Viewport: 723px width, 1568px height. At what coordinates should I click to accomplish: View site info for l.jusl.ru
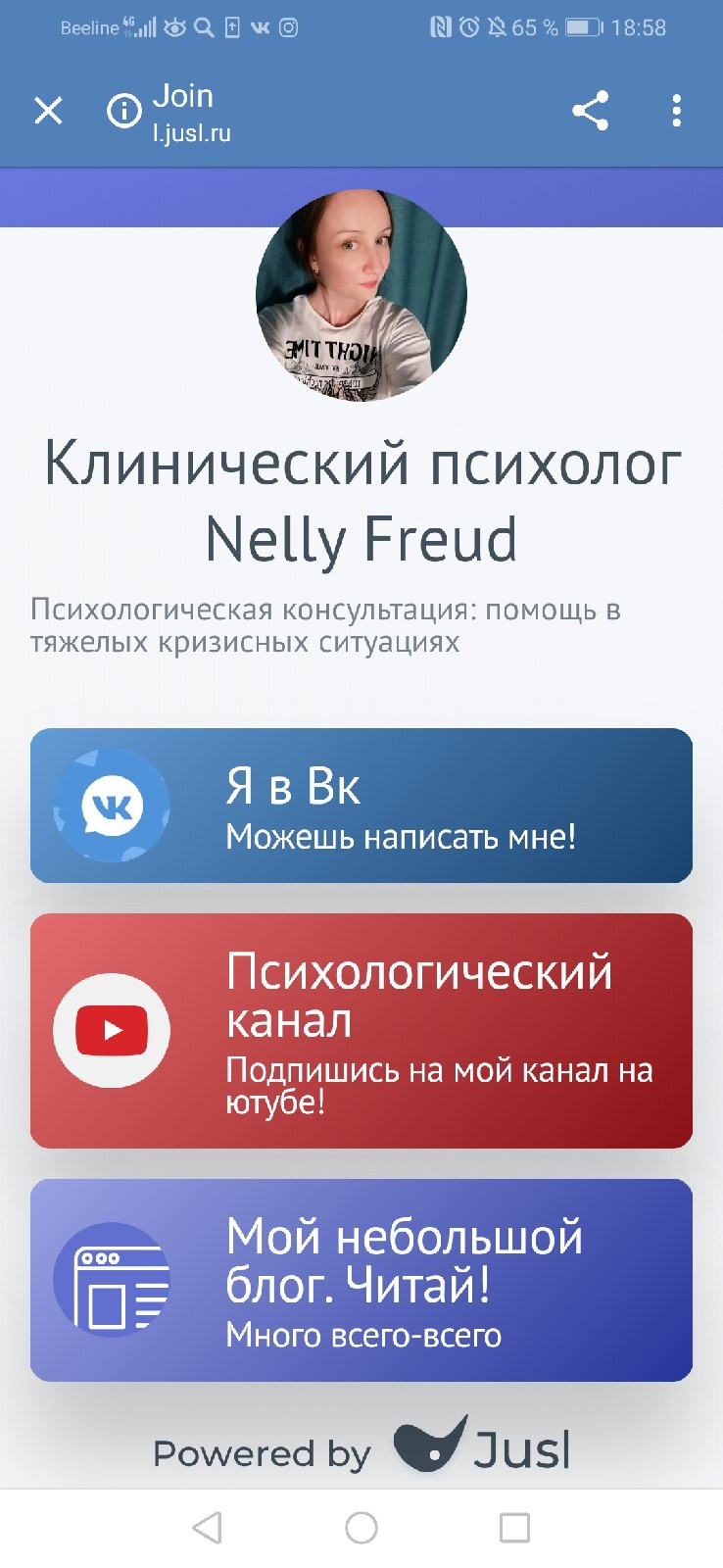[x=124, y=111]
